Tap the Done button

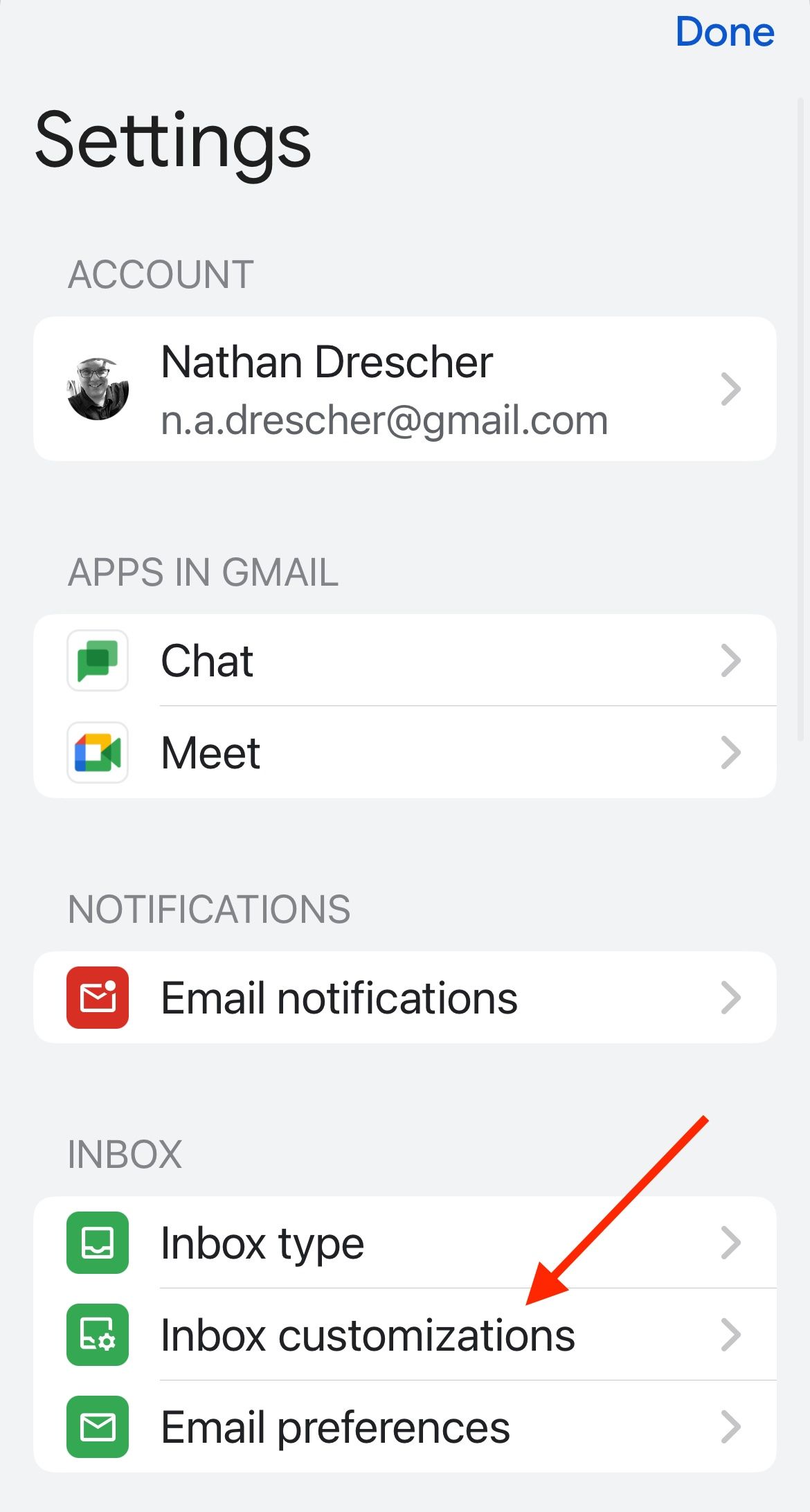[x=724, y=31]
